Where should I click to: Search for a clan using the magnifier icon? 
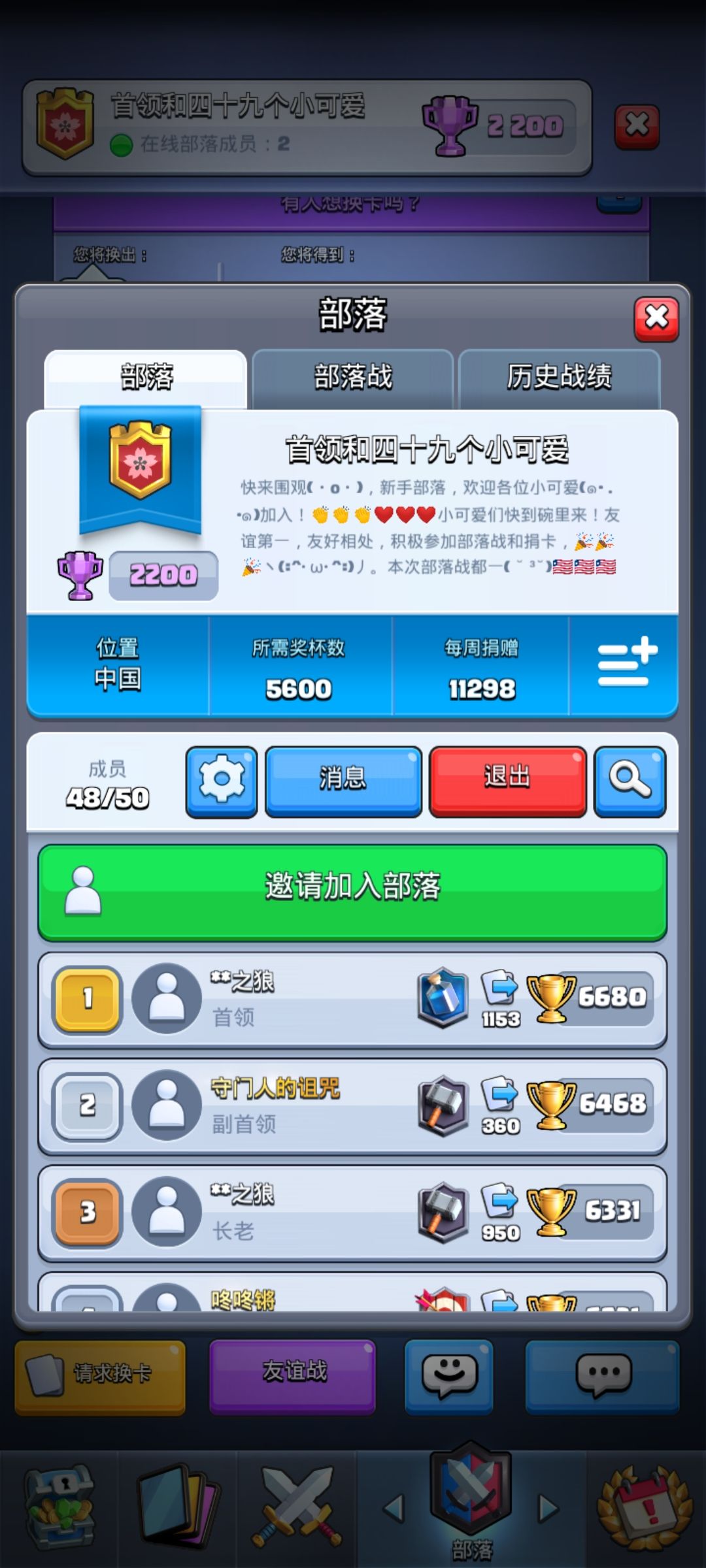click(x=629, y=782)
